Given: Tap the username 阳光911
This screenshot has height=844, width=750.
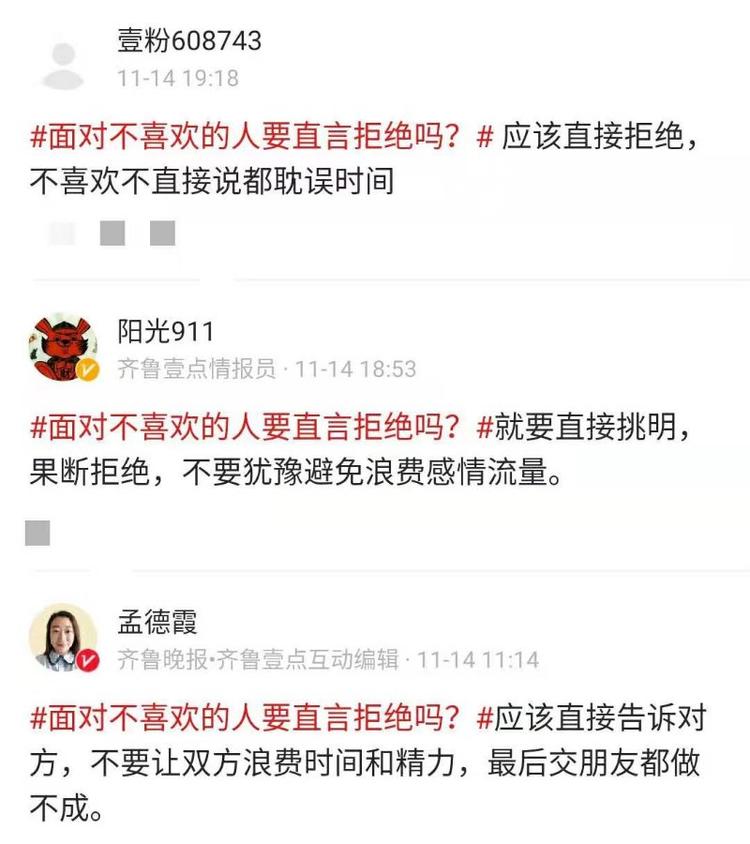Looking at the screenshot, I should coord(166,331).
